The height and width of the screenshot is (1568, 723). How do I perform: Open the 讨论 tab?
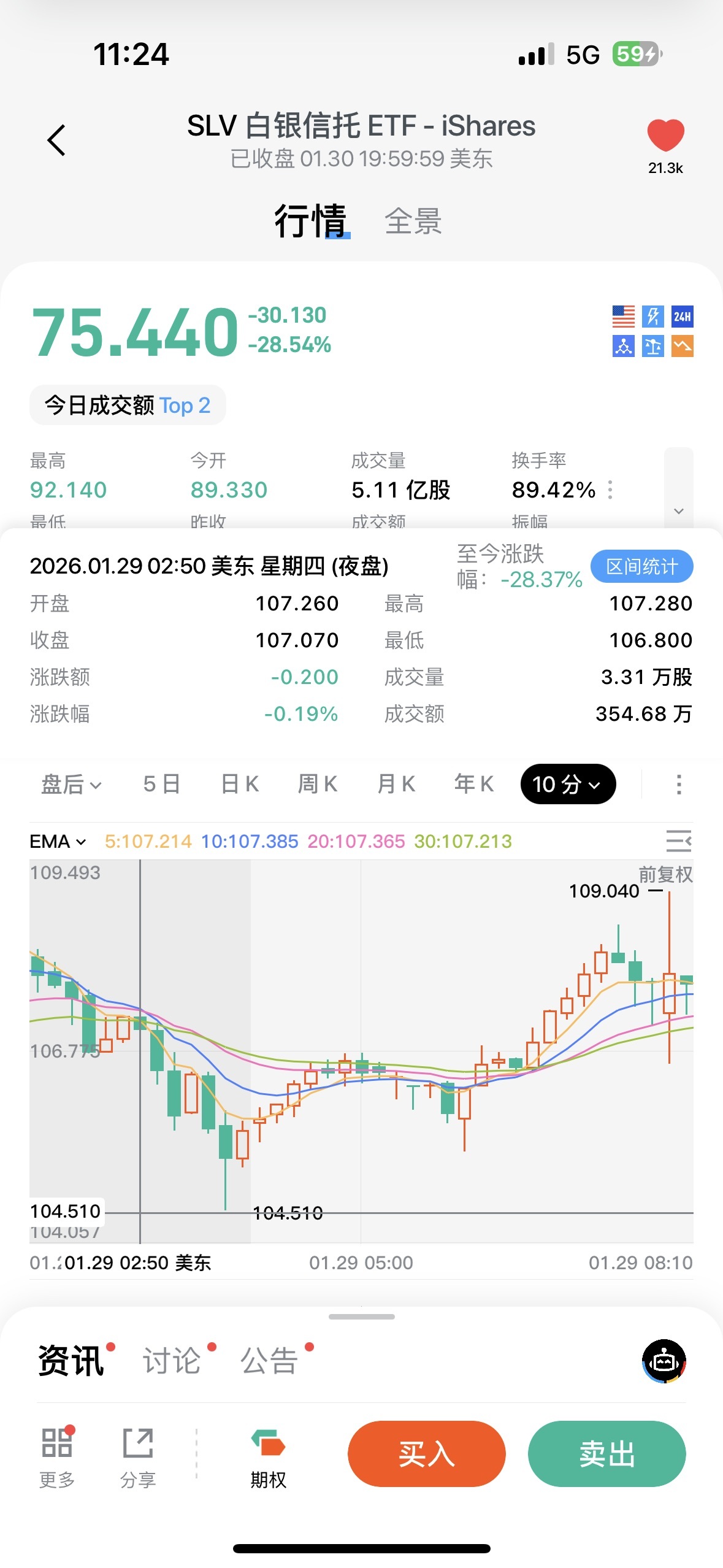pos(172,1361)
